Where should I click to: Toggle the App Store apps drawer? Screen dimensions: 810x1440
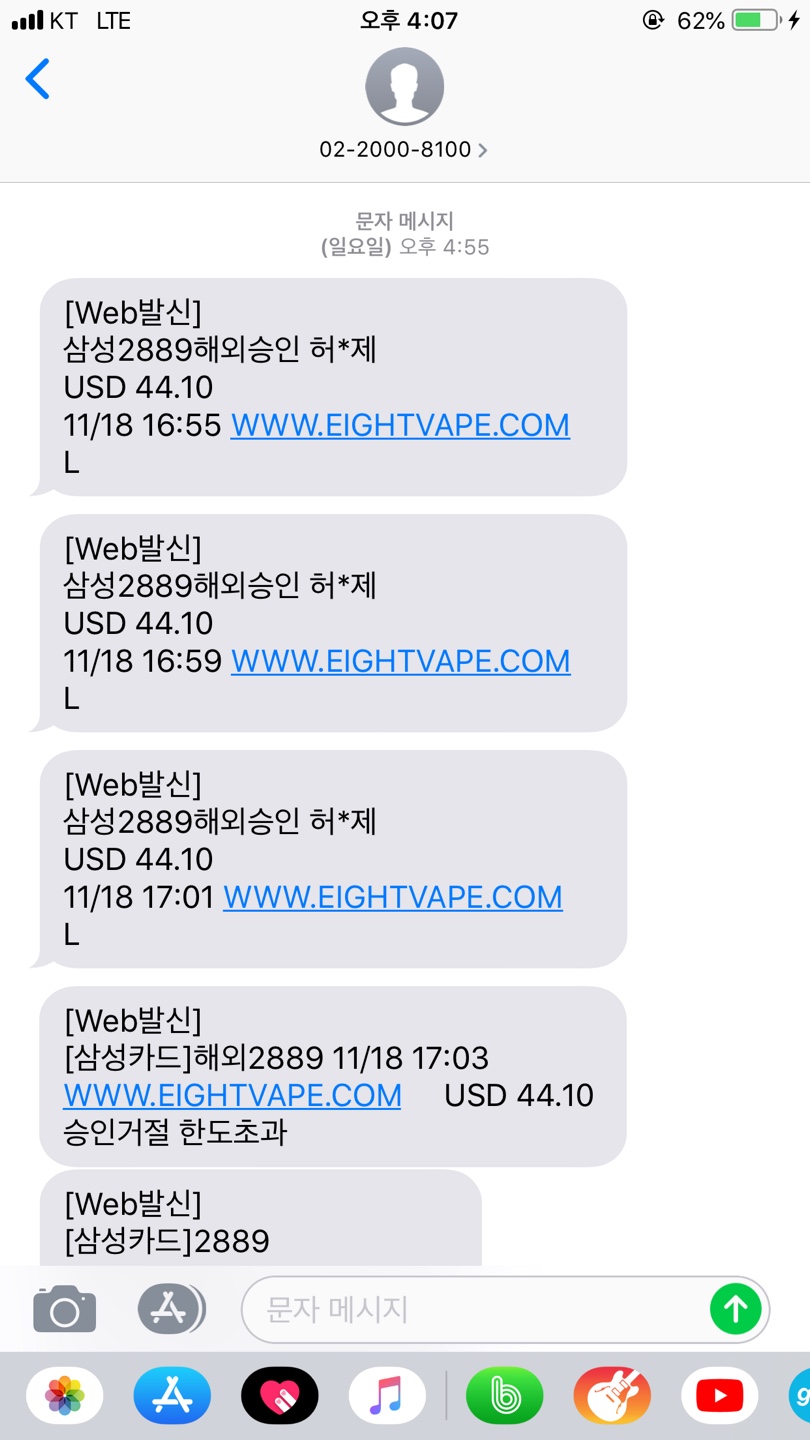point(170,1309)
